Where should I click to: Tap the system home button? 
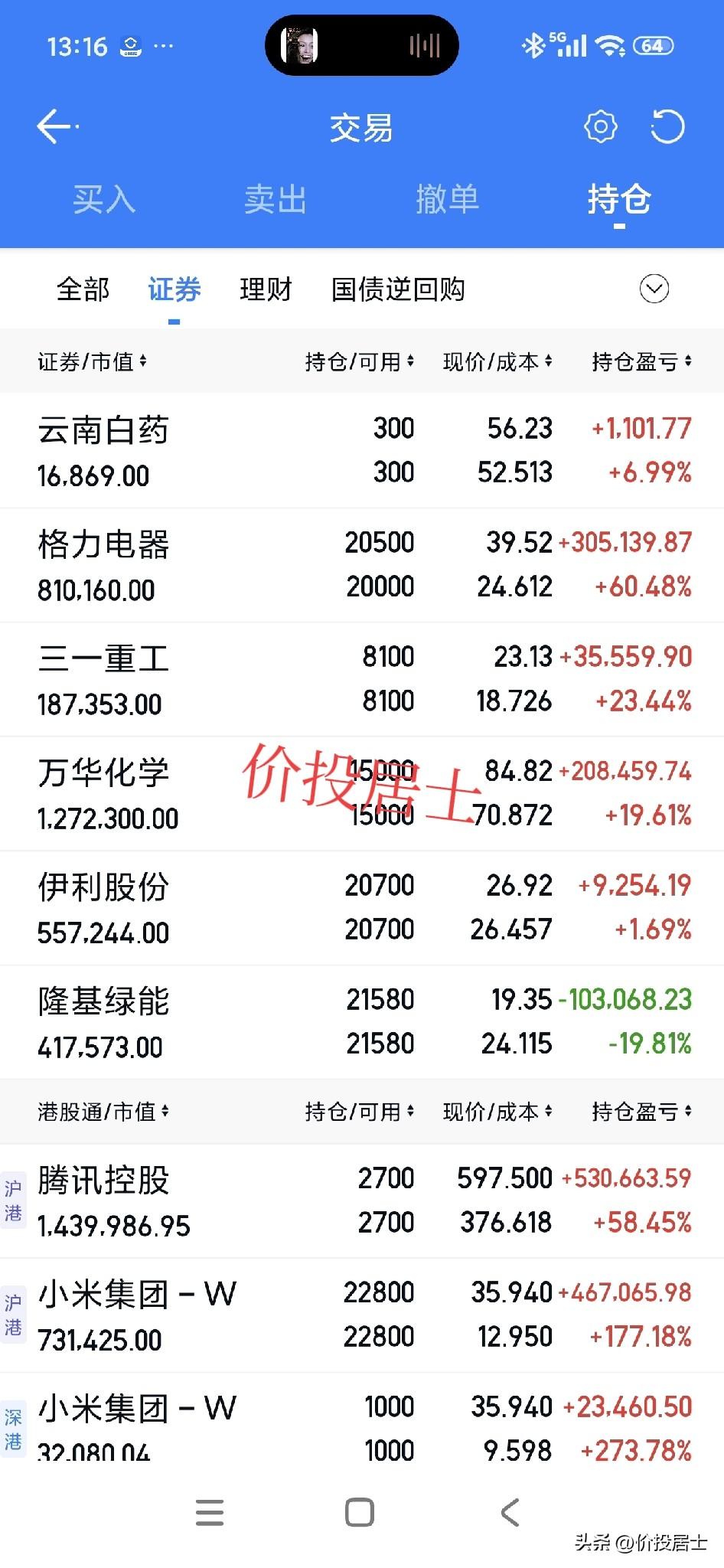click(x=360, y=1513)
